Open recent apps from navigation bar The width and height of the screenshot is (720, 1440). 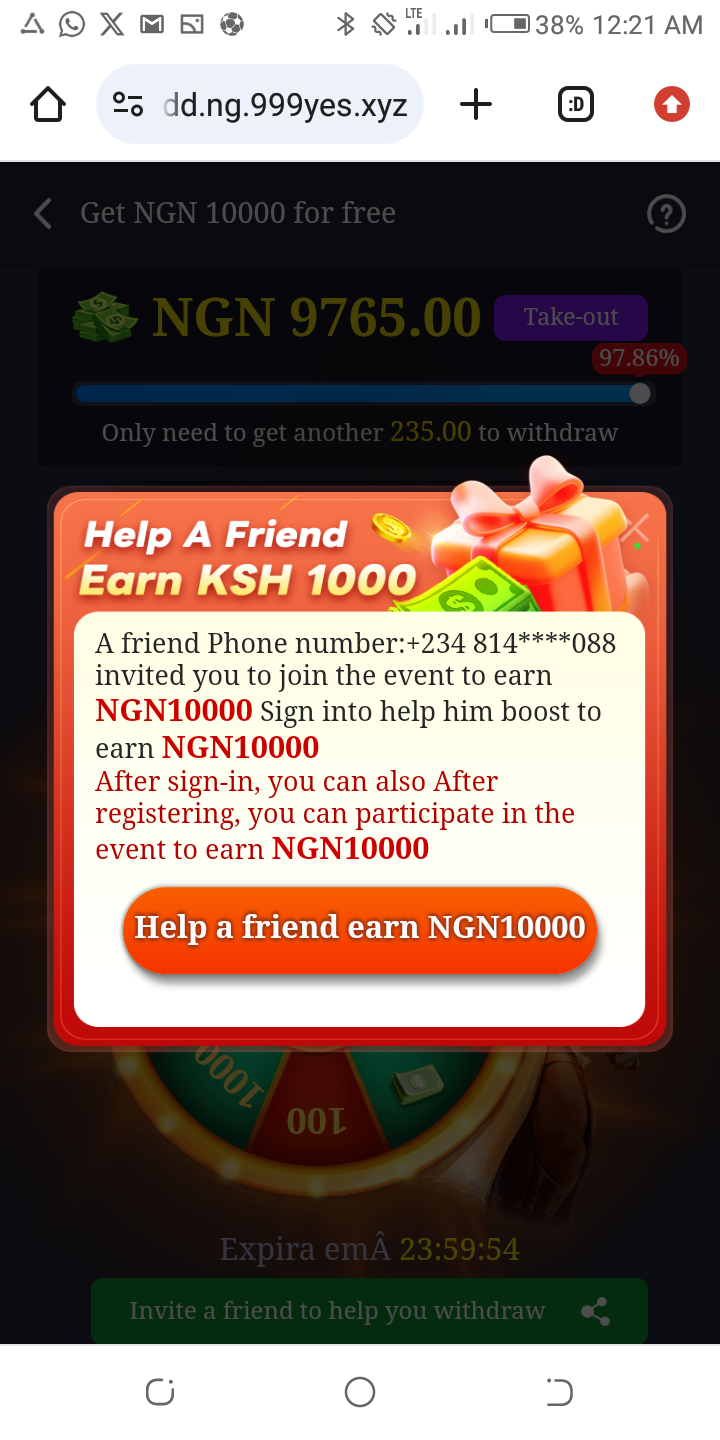pos(160,1391)
